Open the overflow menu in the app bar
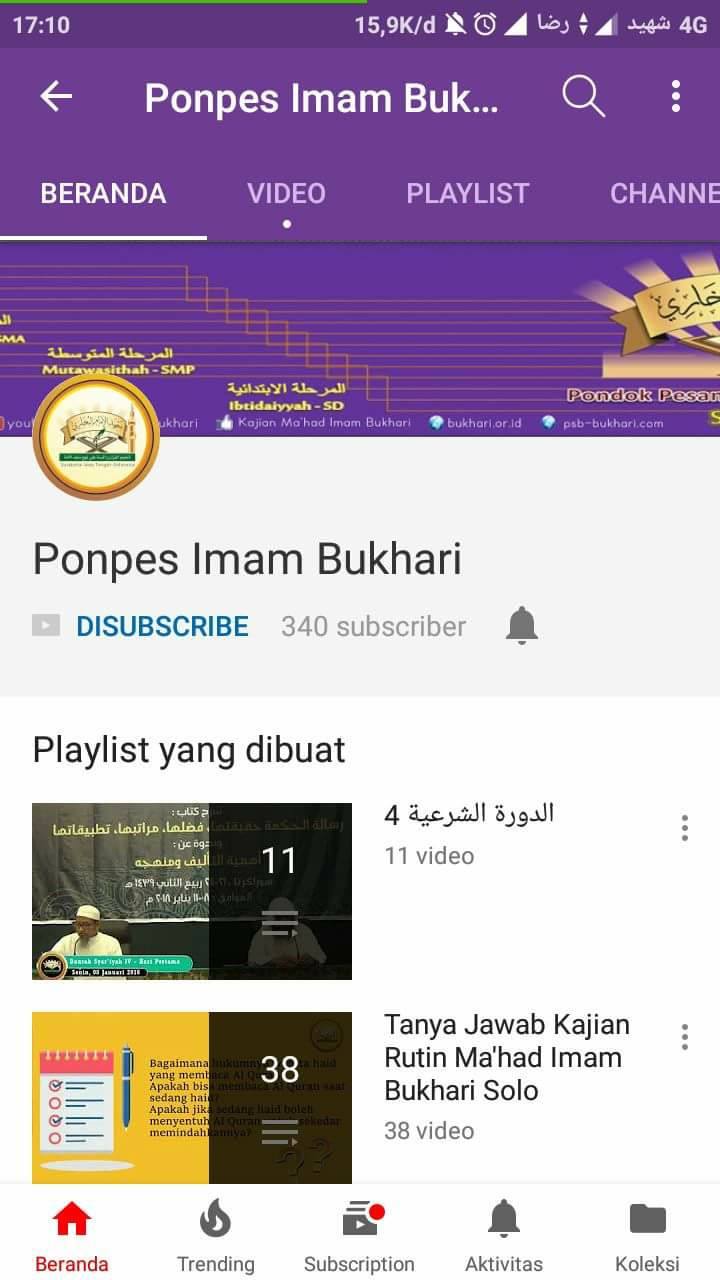This screenshot has height=1280, width=720. (676, 97)
